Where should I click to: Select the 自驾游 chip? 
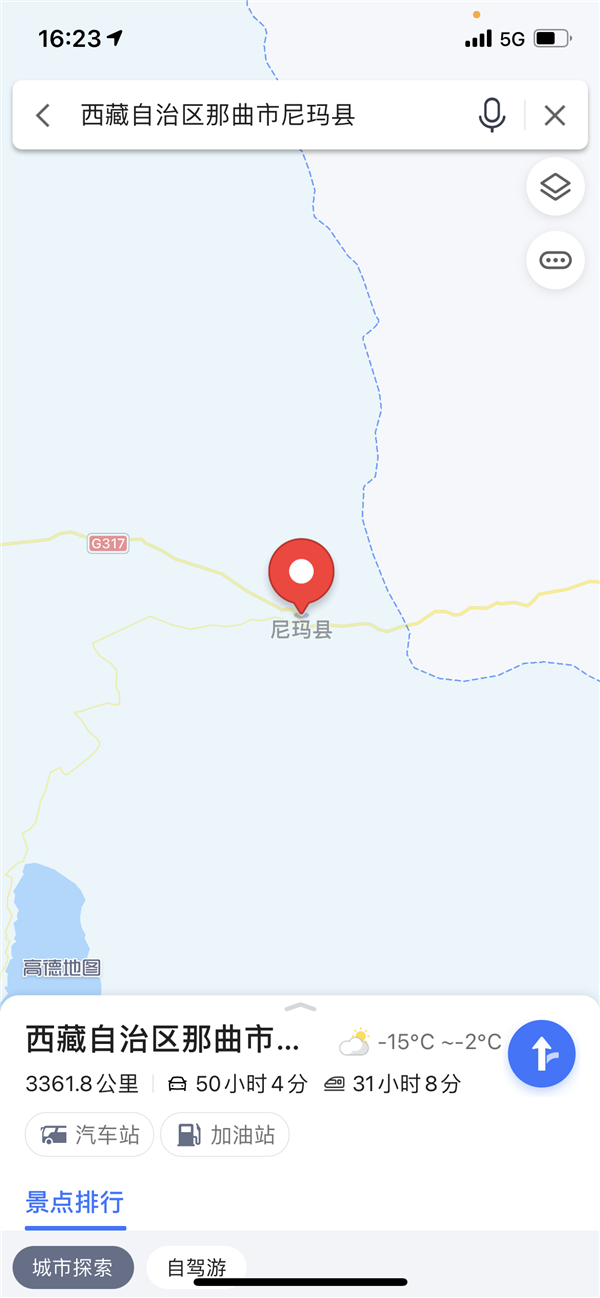[196, 1268]
